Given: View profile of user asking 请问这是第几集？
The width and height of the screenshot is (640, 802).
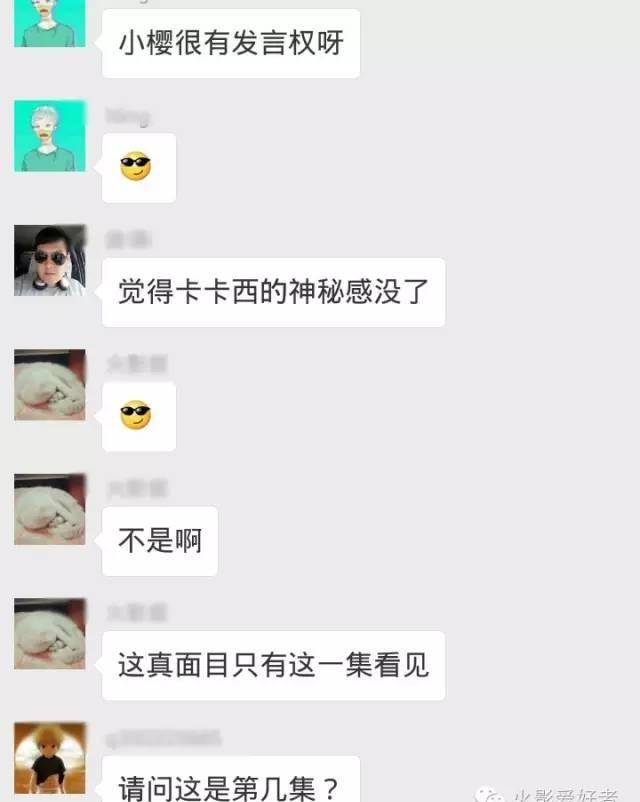Looking at the screenshot, I should (50, 758).
